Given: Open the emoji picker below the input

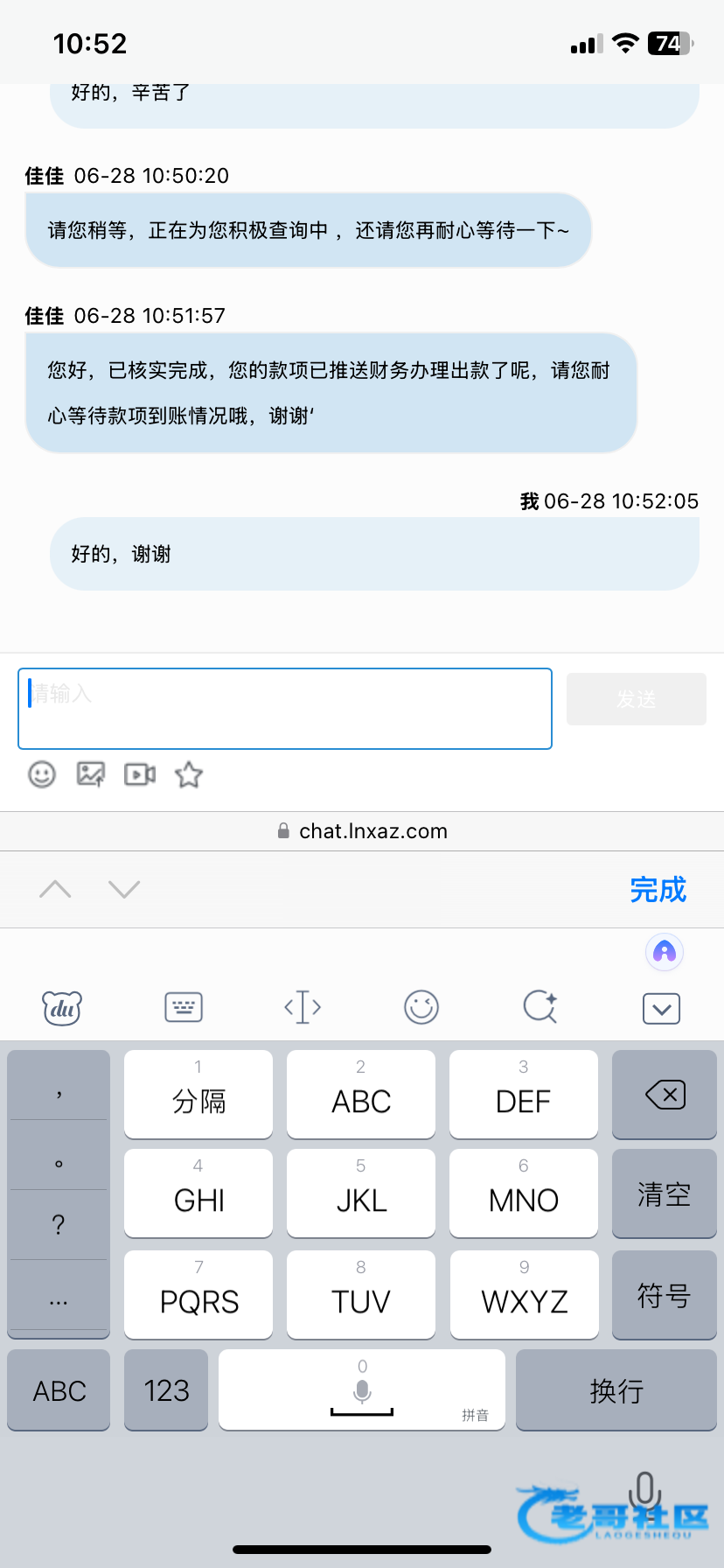Looking at the screenshot, I should point(42,774).
